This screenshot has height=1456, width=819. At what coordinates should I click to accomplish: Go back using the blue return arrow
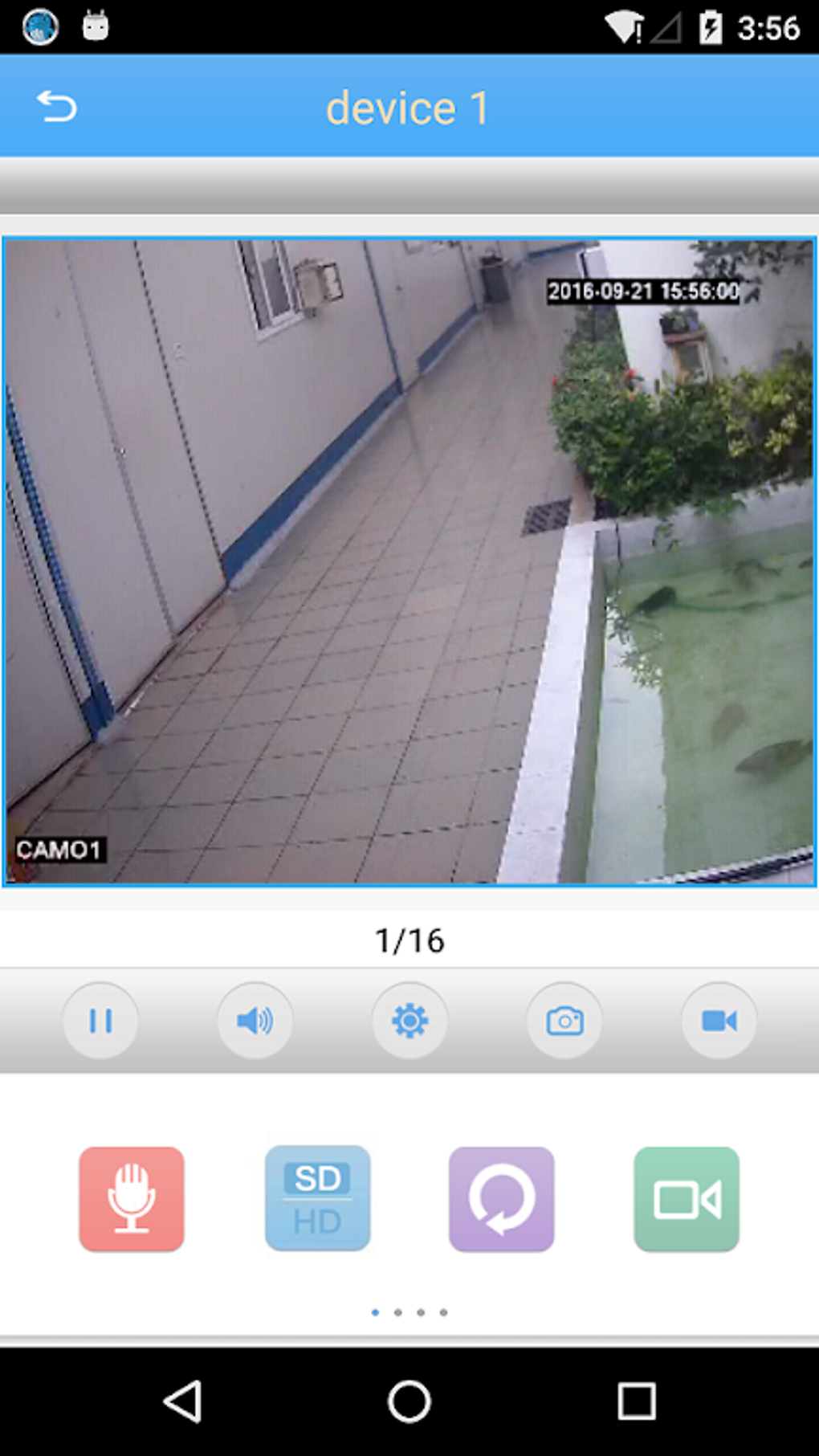pos(57,105)
